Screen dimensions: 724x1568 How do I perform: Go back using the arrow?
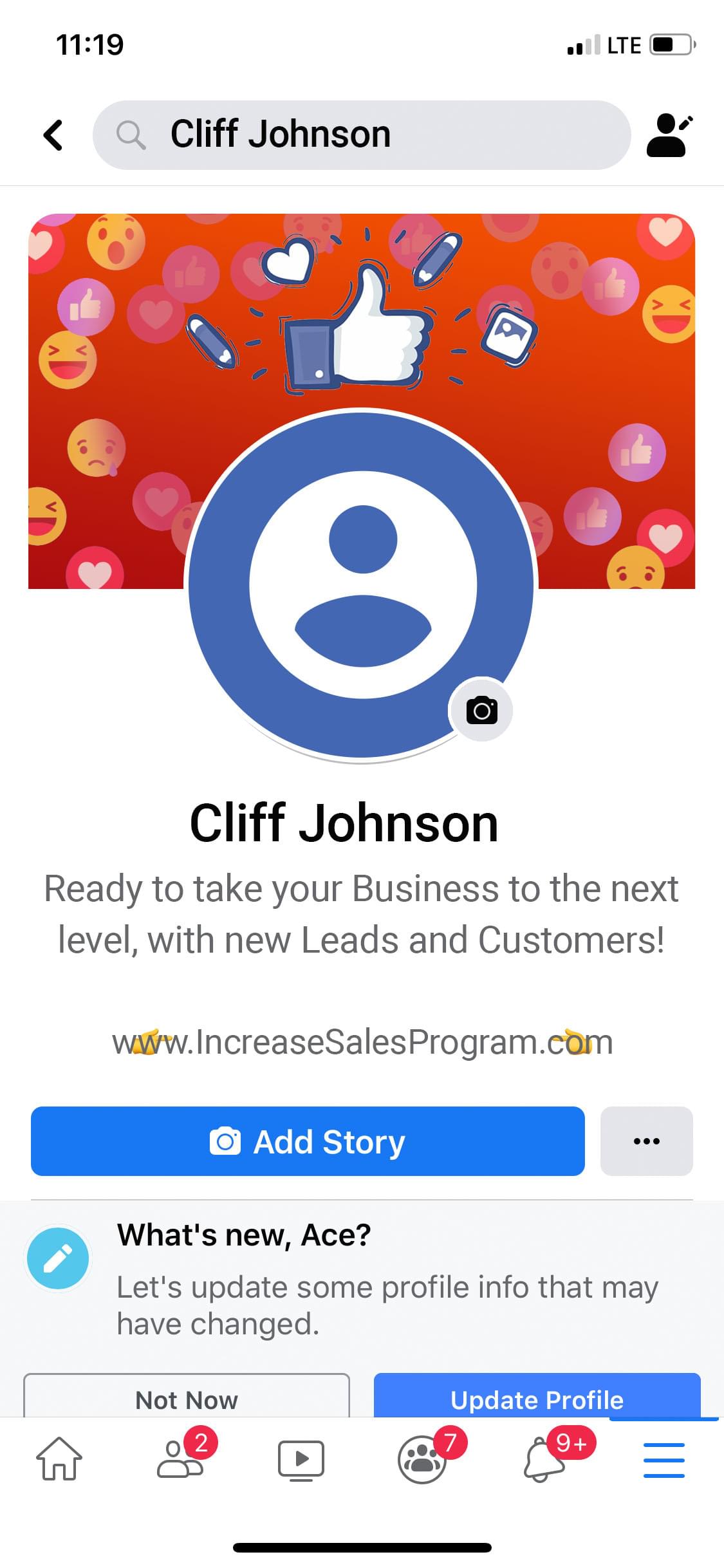click(53, 135)
